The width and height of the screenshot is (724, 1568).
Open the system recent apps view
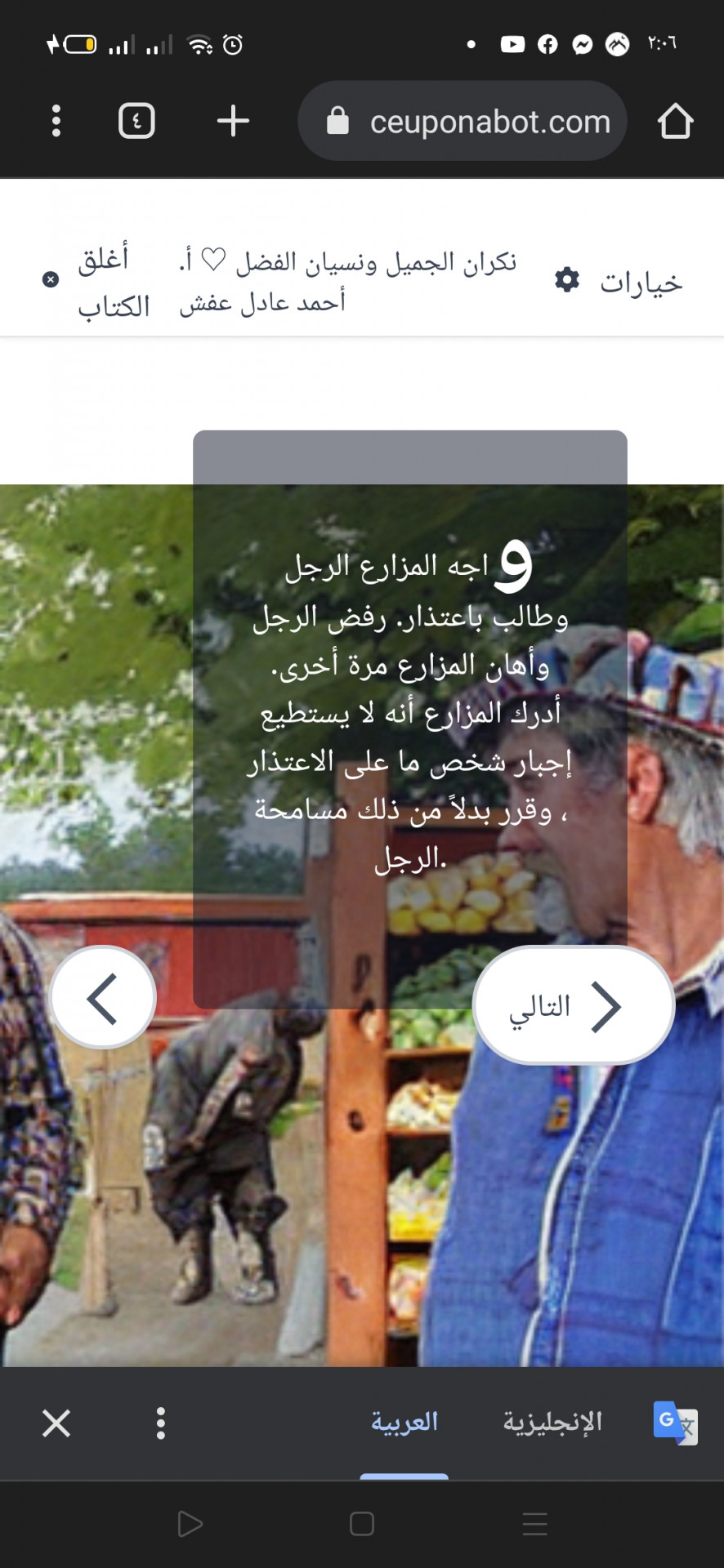(534, 1524)
